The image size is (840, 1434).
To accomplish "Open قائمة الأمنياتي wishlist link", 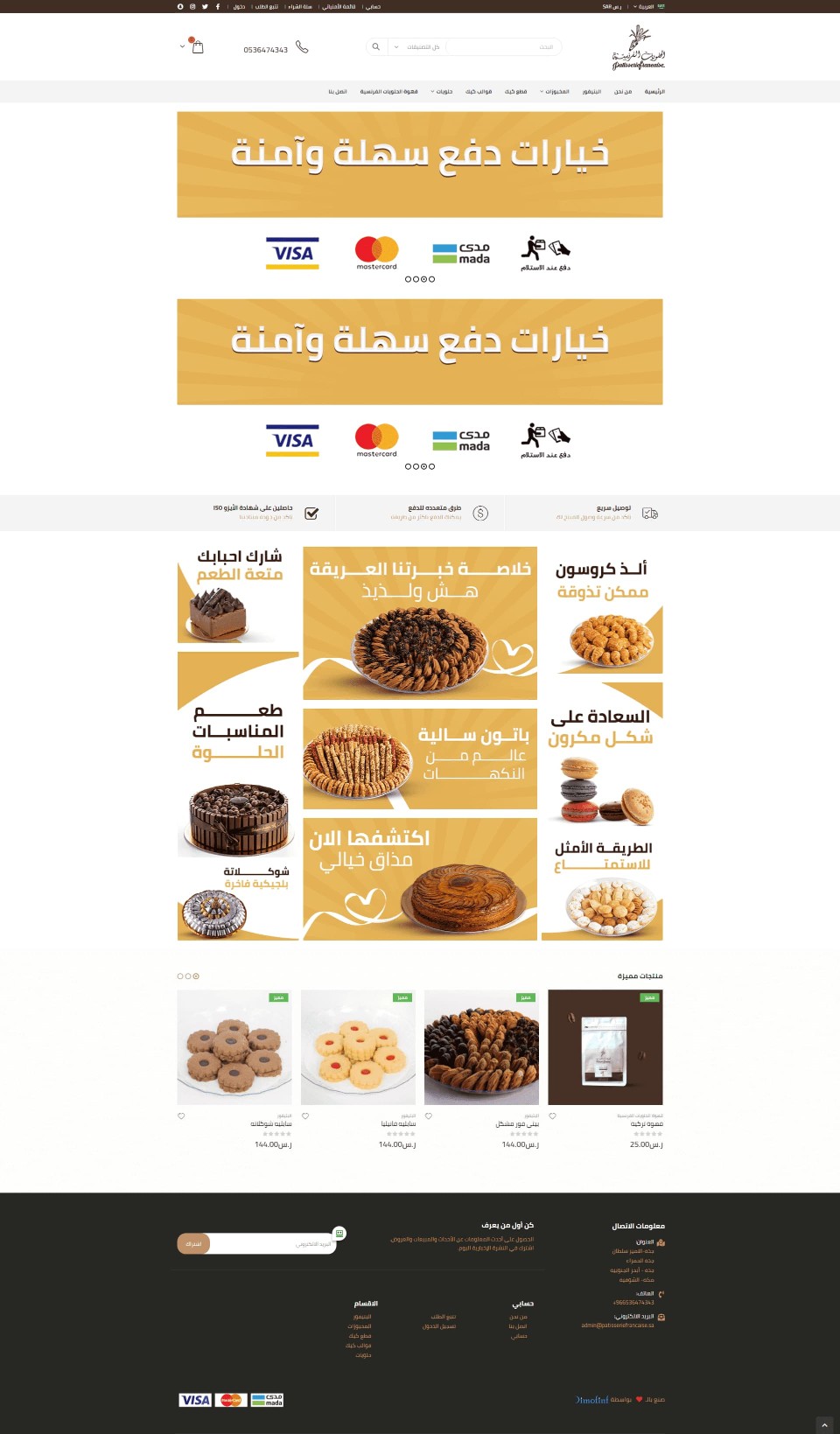I will pyautogui.click(x=339, y=6).
